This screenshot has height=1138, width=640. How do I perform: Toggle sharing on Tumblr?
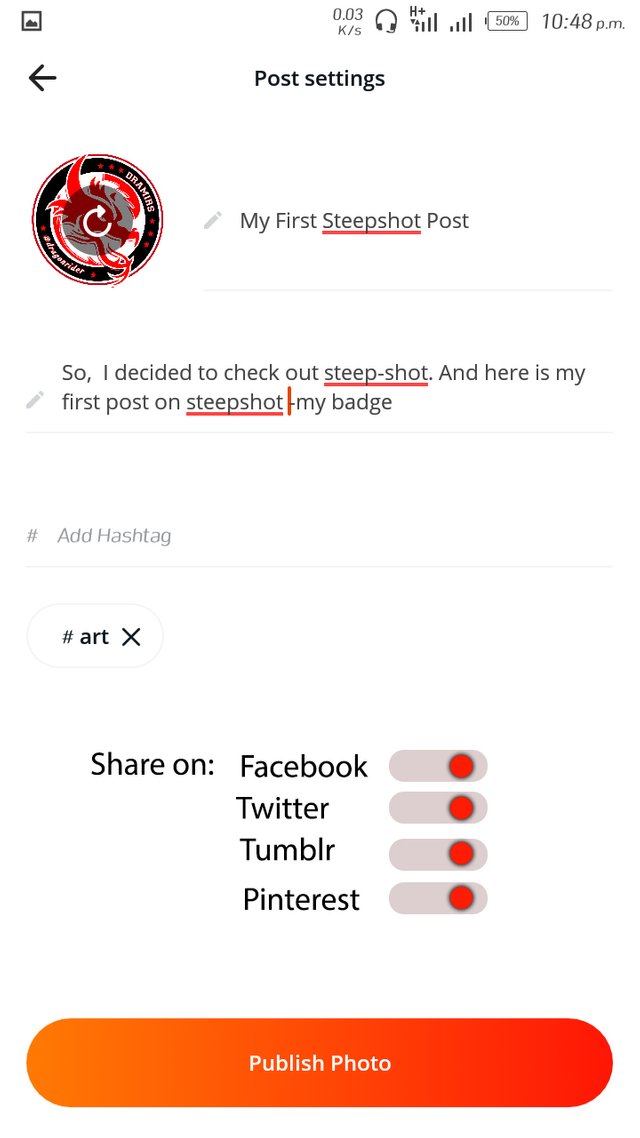438,854
